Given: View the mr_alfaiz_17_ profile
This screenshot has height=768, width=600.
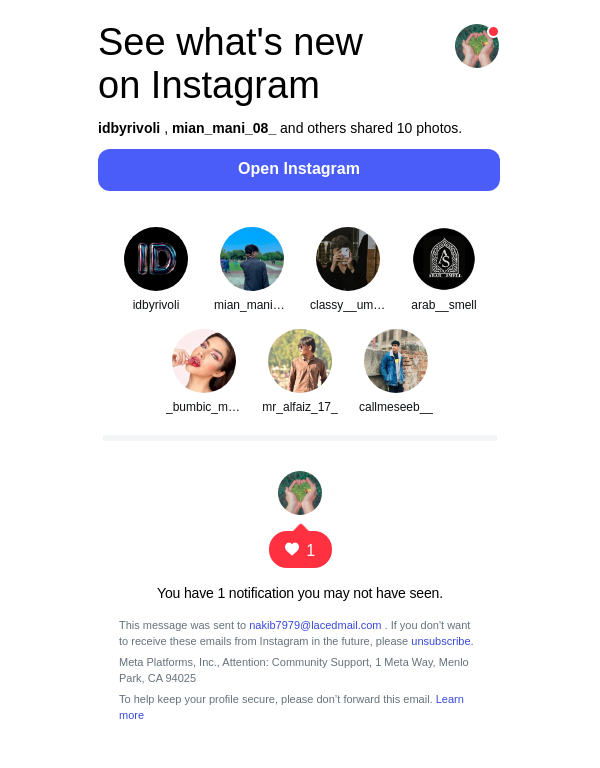Looking at the screenshot, I should [x=300, y=361].
